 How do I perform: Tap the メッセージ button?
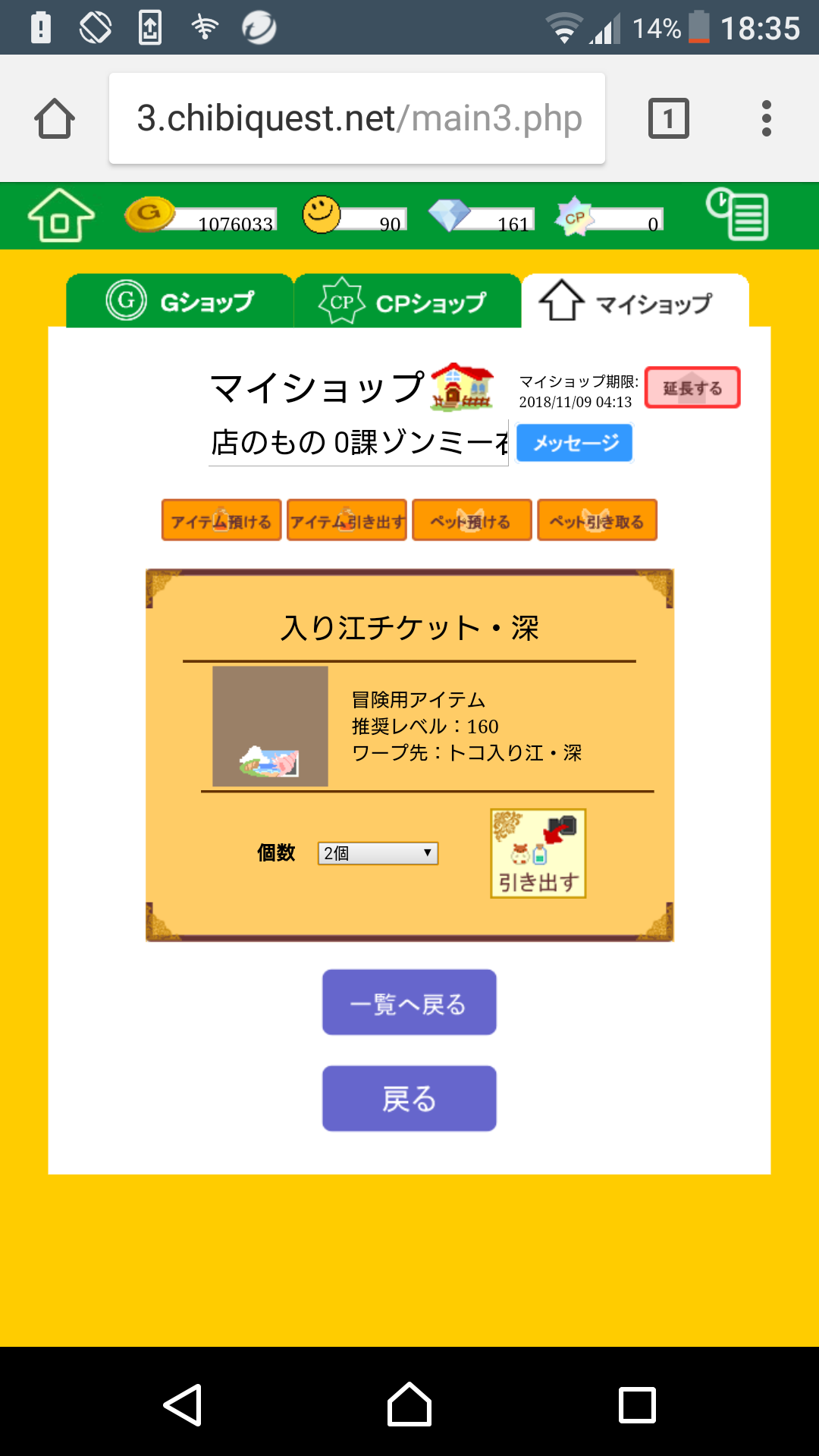574,443
